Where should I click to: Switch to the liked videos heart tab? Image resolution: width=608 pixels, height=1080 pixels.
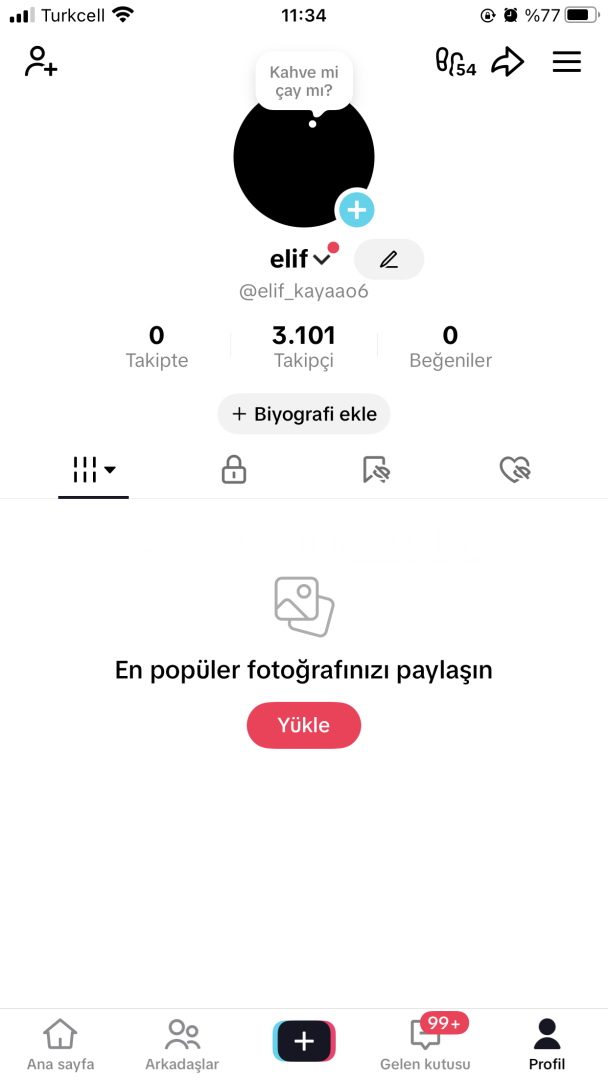(515, 470)
